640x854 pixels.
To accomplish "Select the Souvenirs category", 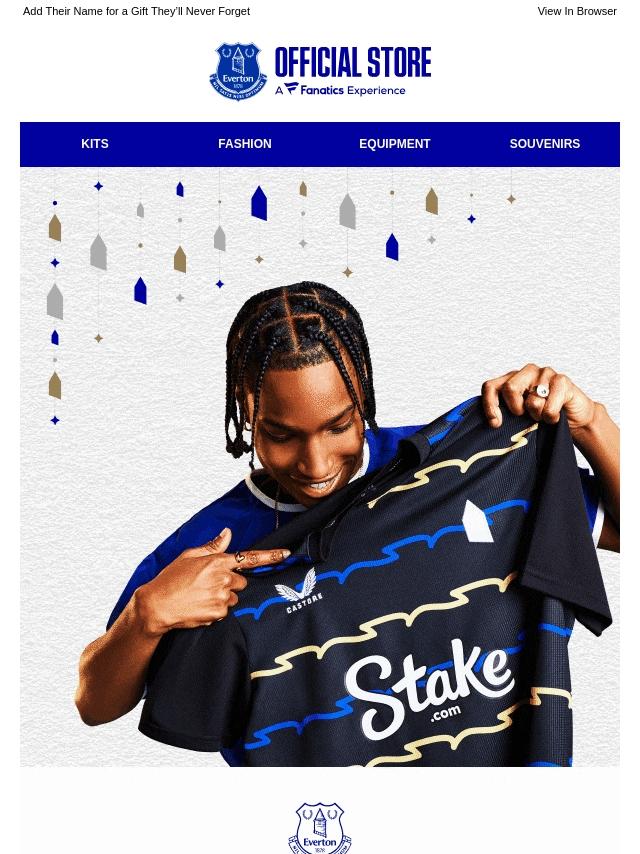I will pos(545,144).
